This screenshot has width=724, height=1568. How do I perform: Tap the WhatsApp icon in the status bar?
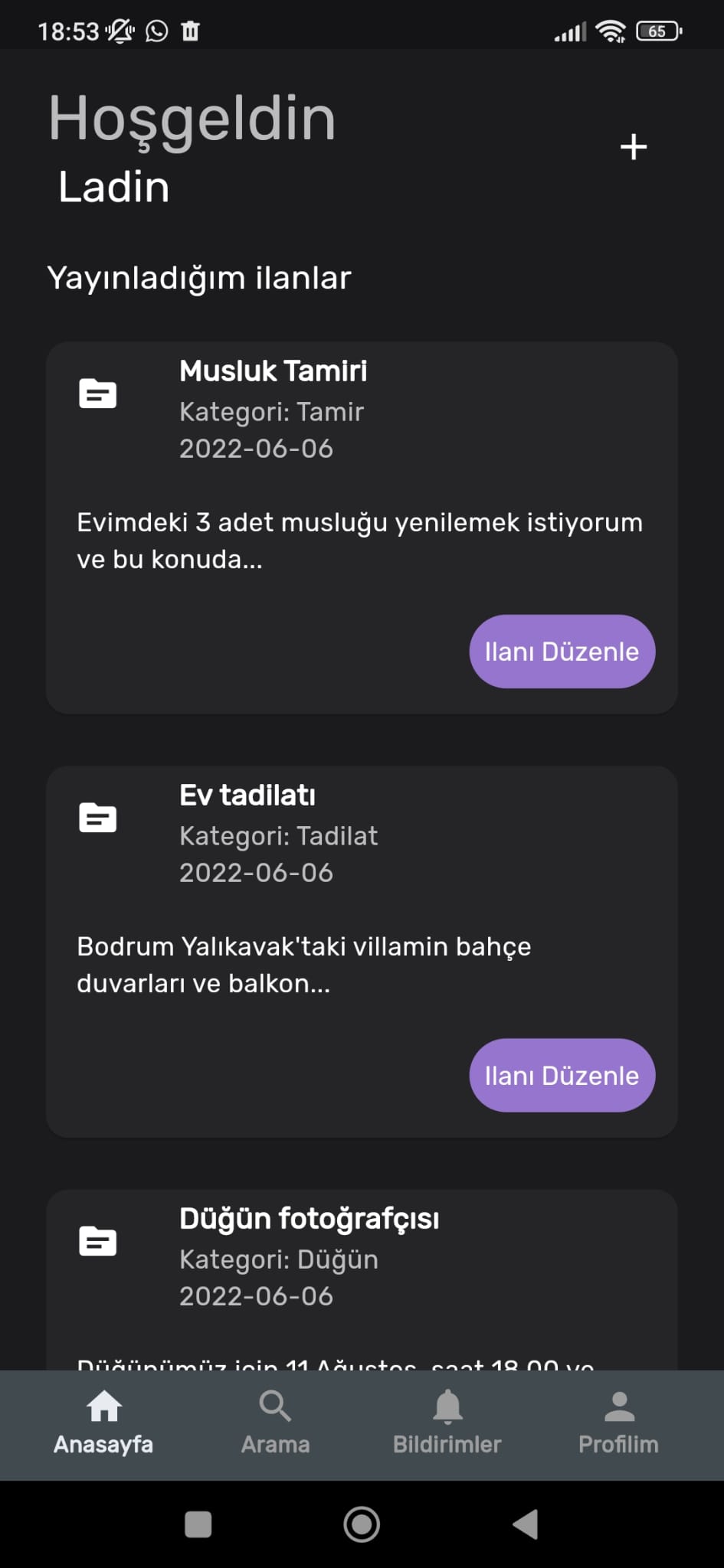[x=155, y=31]
